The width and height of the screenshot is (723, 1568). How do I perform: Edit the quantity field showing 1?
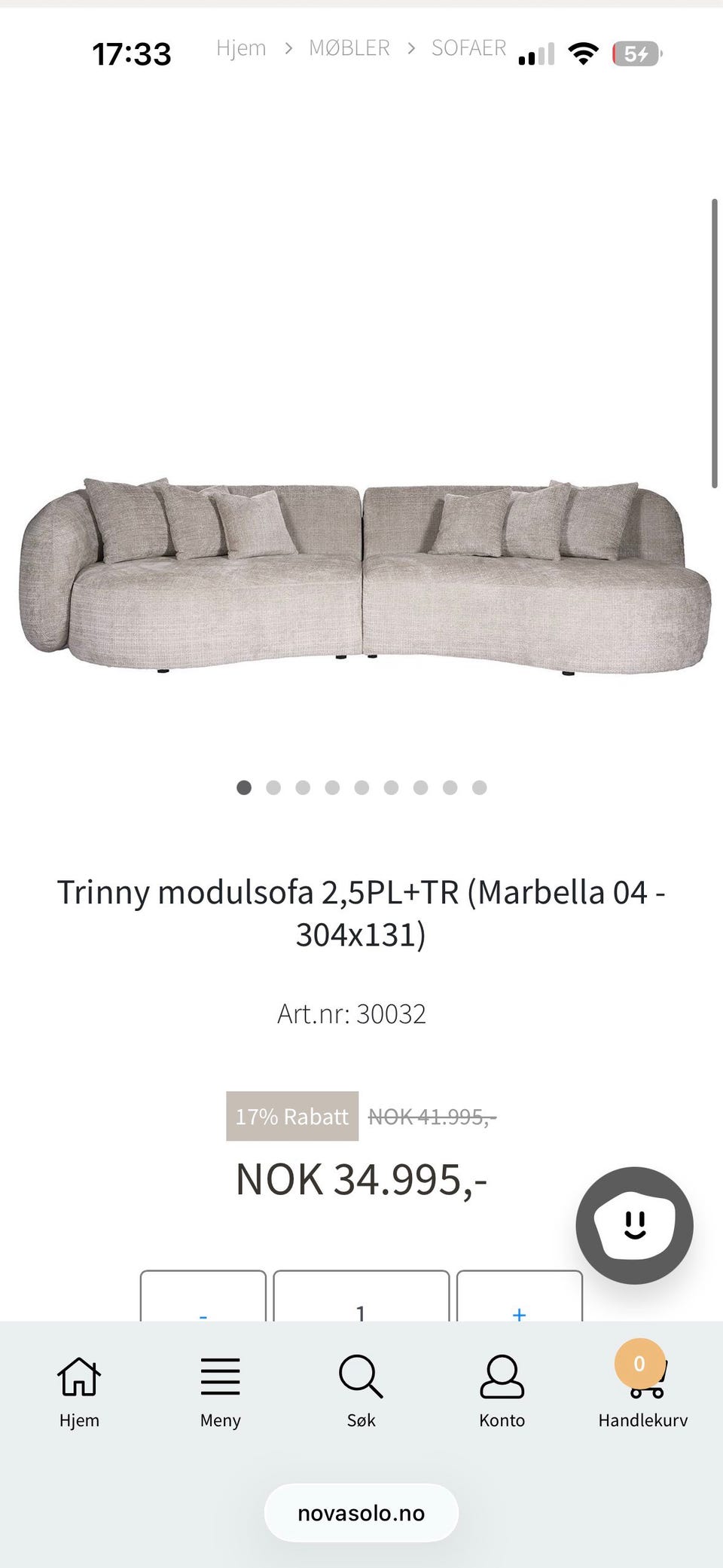coord(361,1296)
